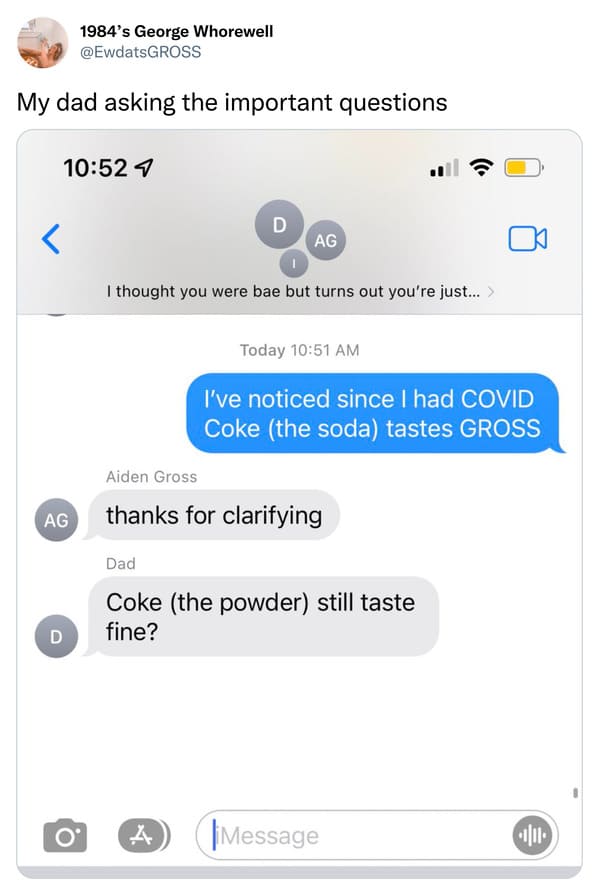Open the 1984's George Whorewell profile name

click(x=176, y=31)
